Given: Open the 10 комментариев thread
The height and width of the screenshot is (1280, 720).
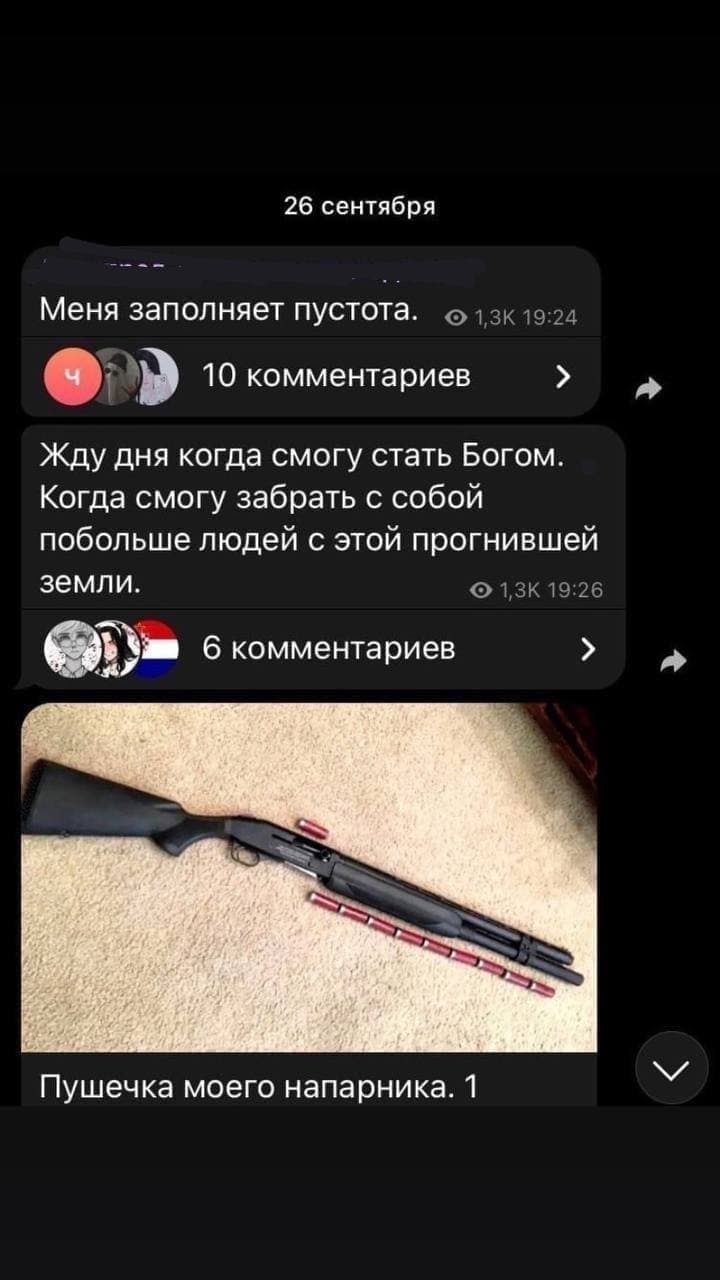Looking at the screenshot, I should (x=335, y=376).
